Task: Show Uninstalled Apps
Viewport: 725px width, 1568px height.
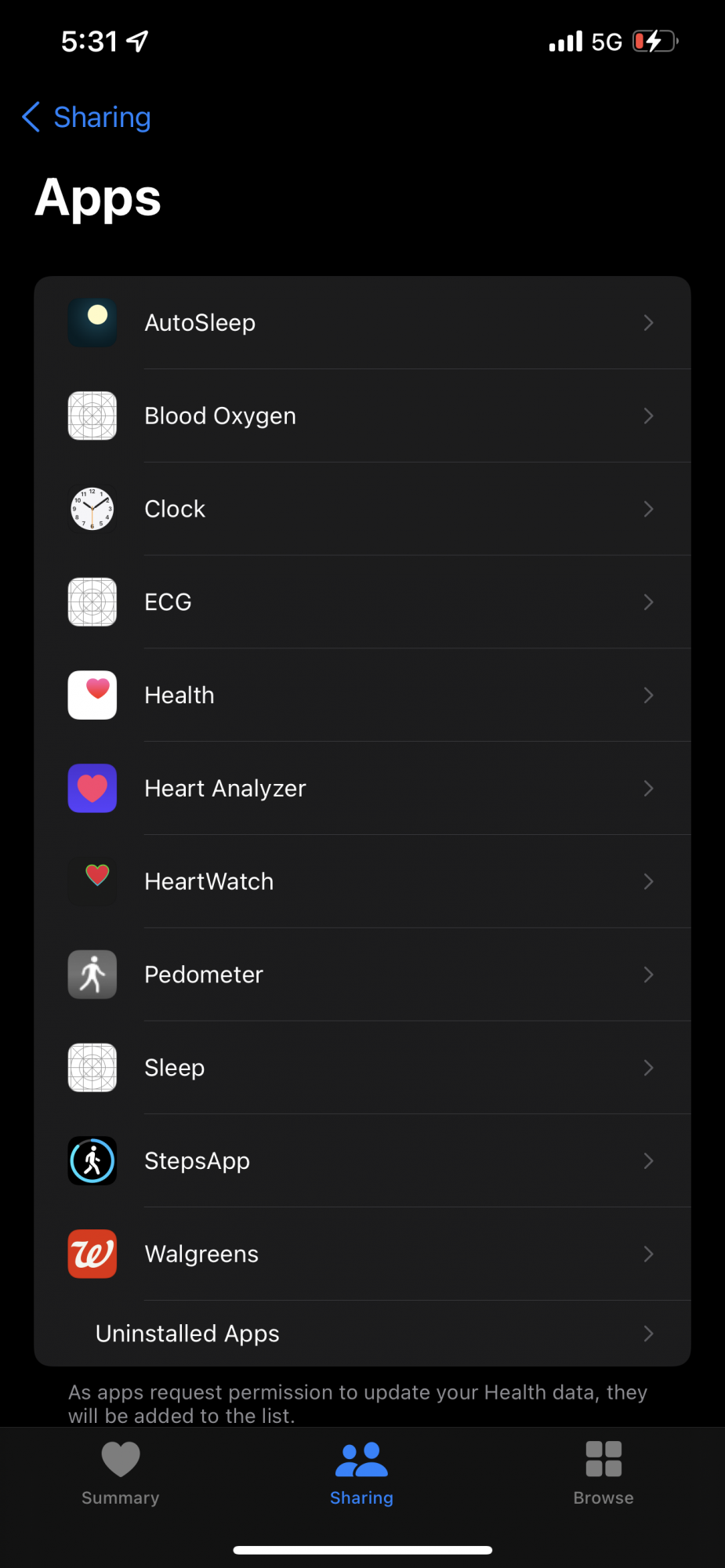Action: (x=361, y=1334)
